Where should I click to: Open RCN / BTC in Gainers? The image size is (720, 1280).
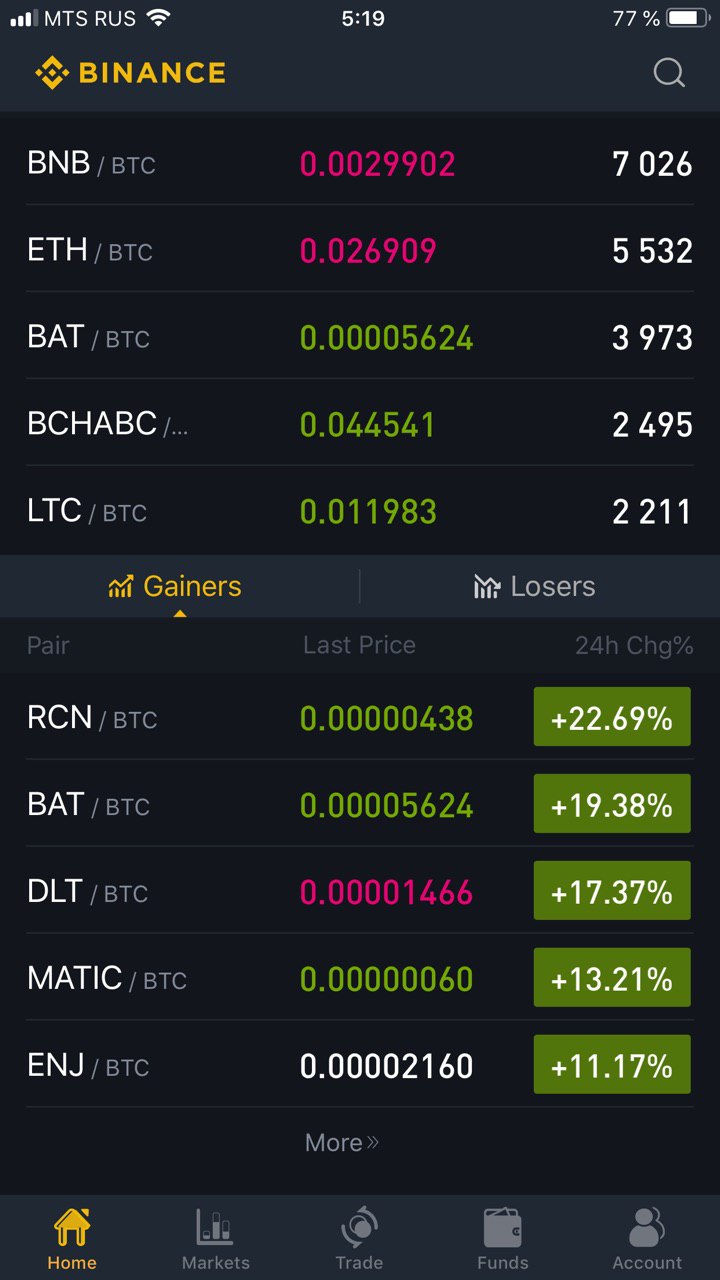pyautogui.click(x=360, y=717)
